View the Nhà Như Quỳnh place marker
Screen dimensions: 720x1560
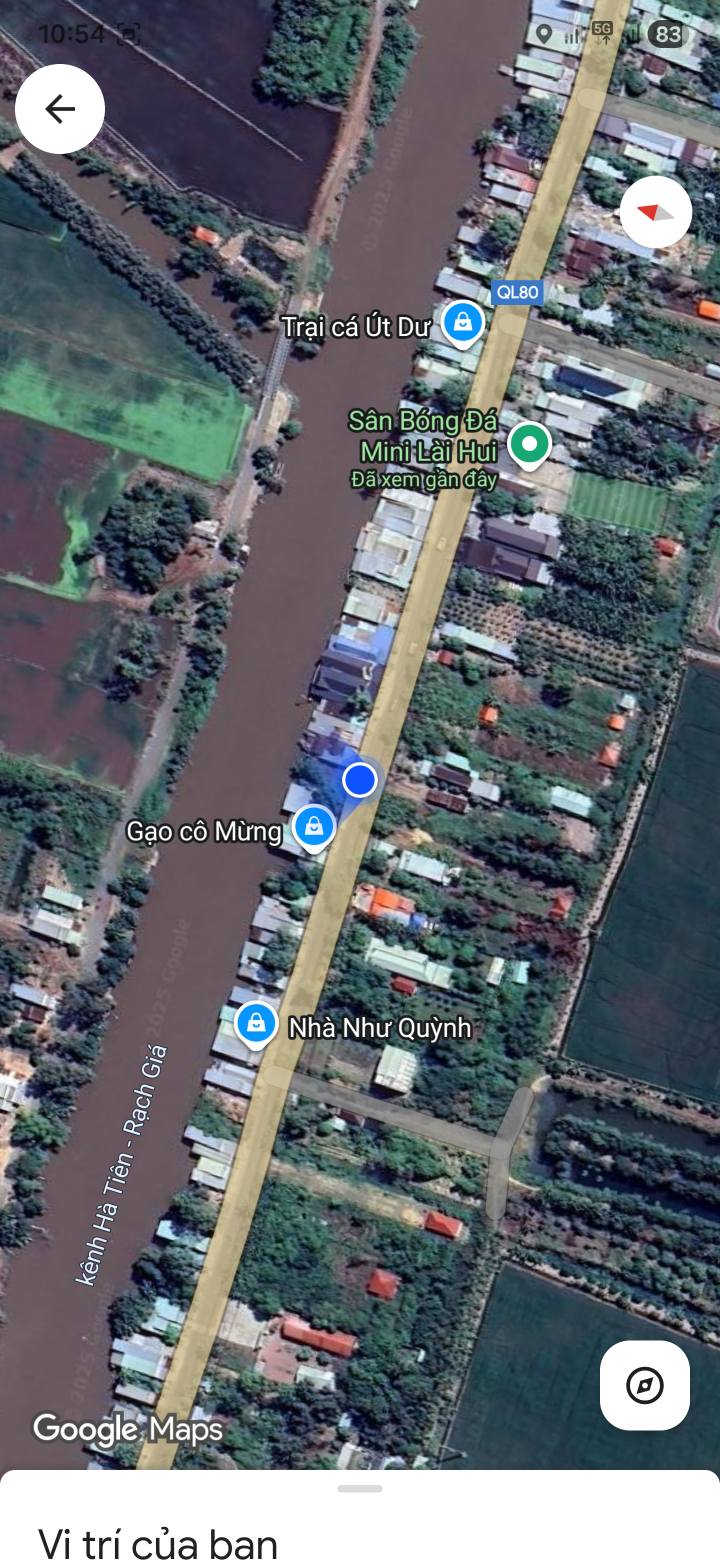(257, 1024)
